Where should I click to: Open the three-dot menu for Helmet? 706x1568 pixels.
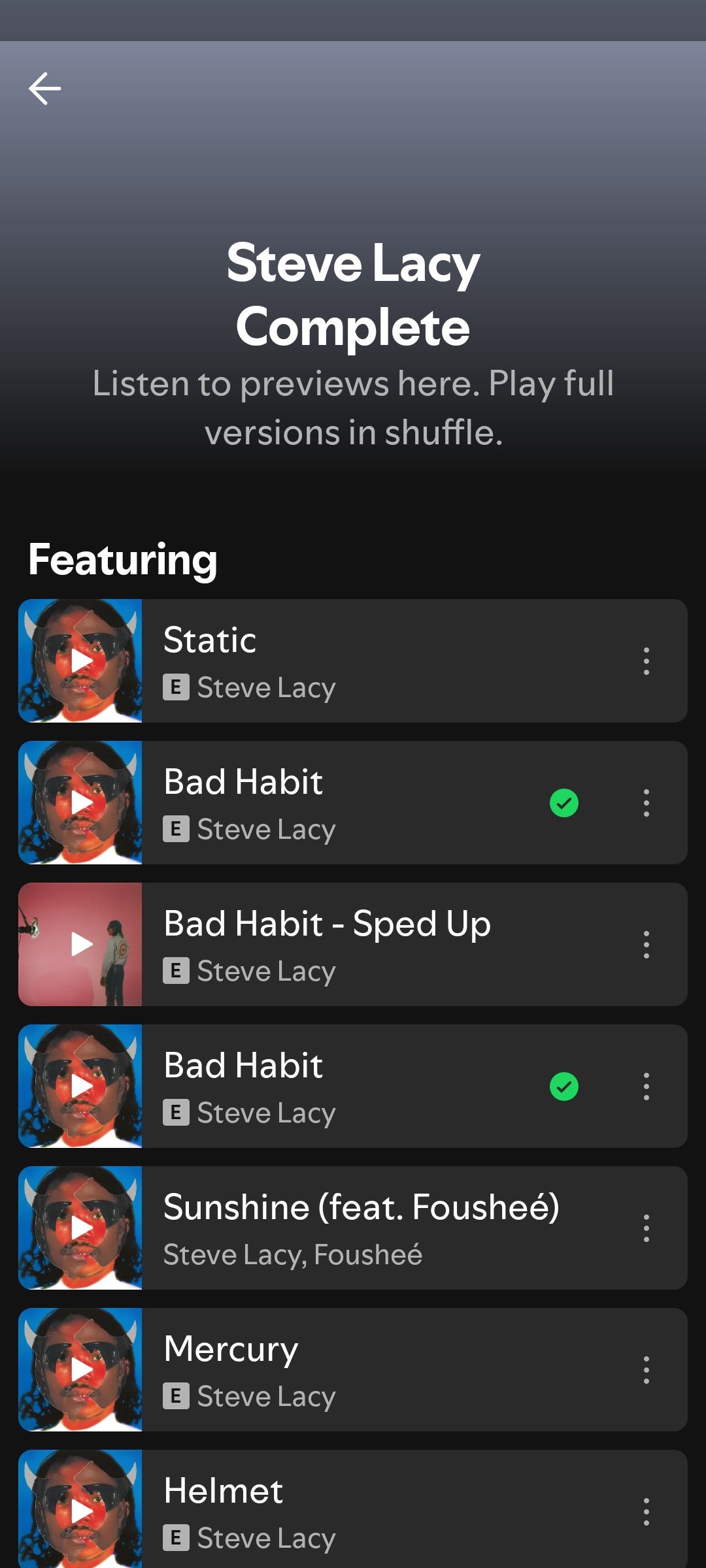click(646, 1511)
